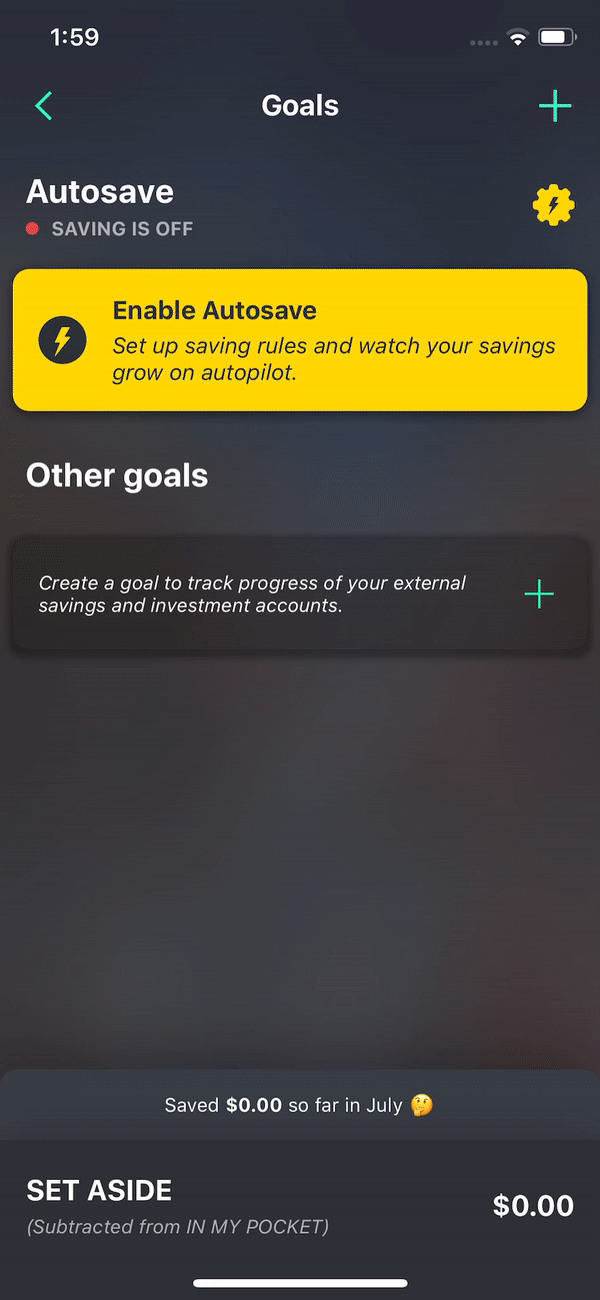Screen dimensions: 600x1300
Task: Create an external savings goal card
Action: pyautogui.click(x=300, y=595)
